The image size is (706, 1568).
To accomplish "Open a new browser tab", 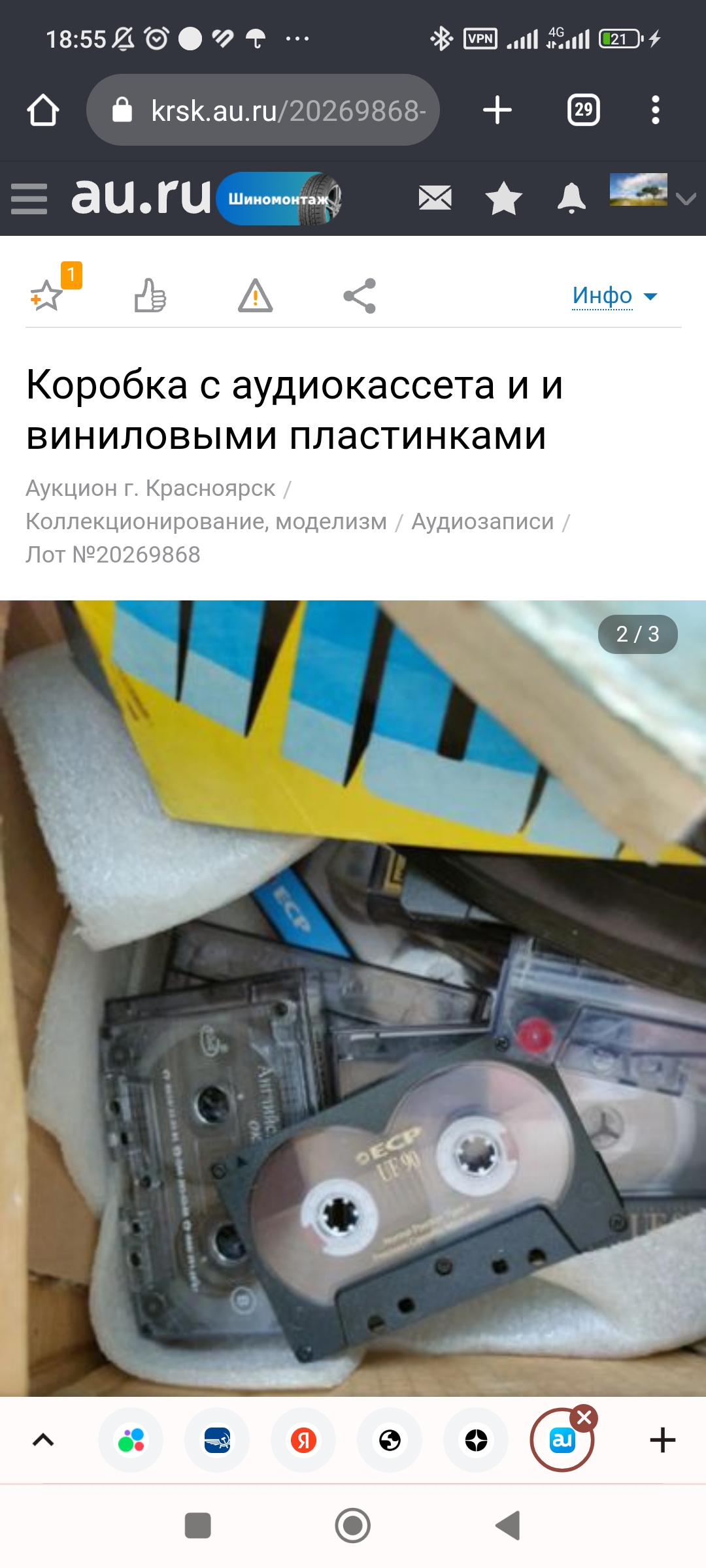I will (x=497, y=110).
